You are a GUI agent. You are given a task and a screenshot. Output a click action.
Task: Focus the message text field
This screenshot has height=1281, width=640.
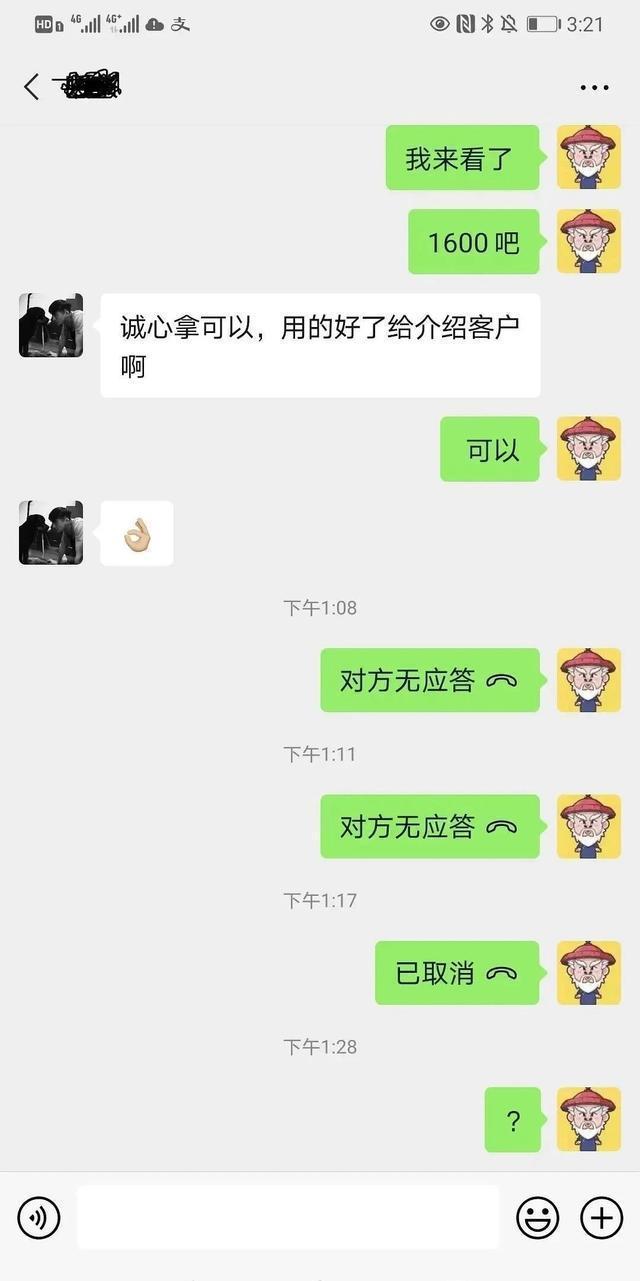pos(288,1217)
